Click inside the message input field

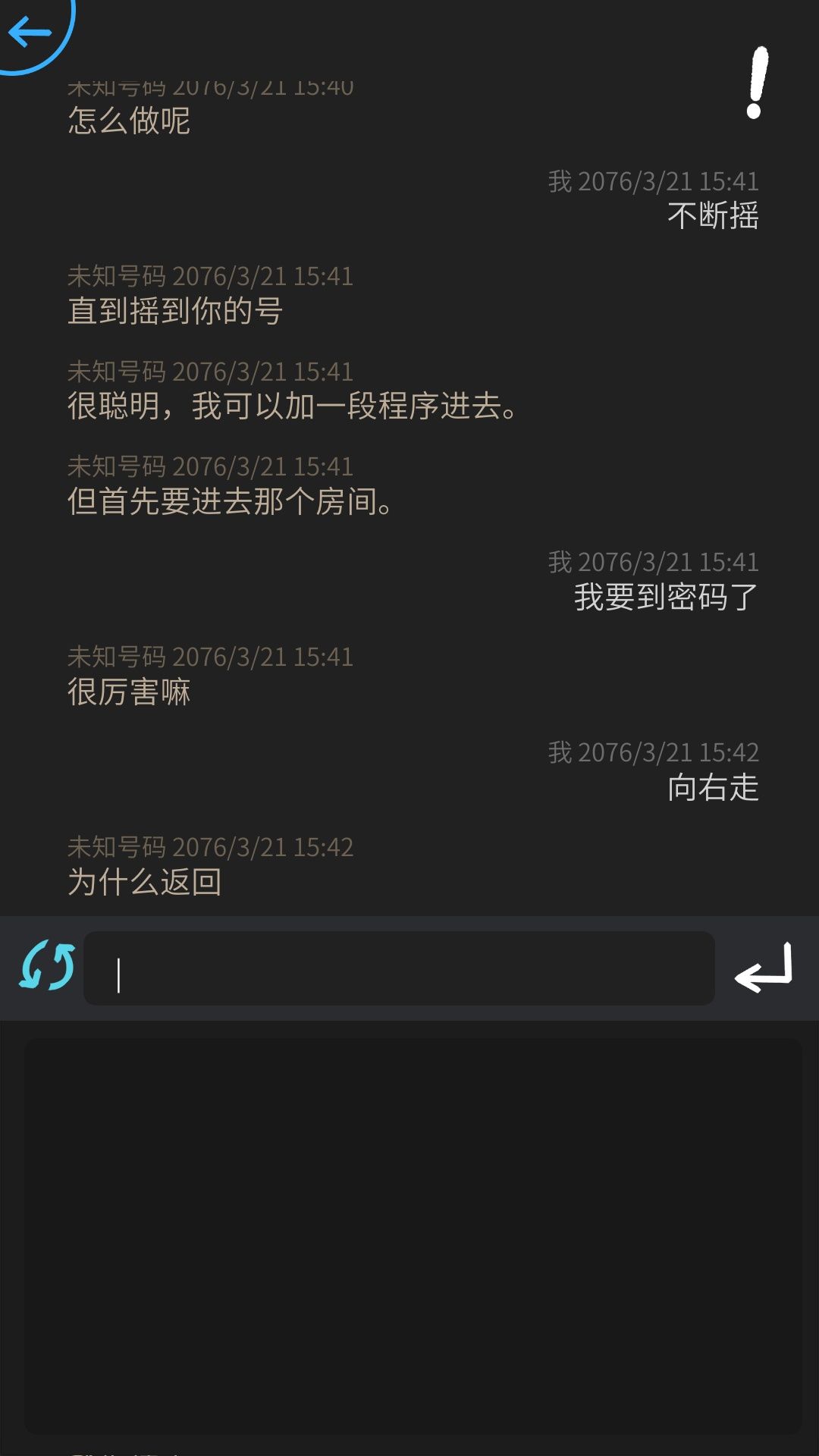[402, 969]
